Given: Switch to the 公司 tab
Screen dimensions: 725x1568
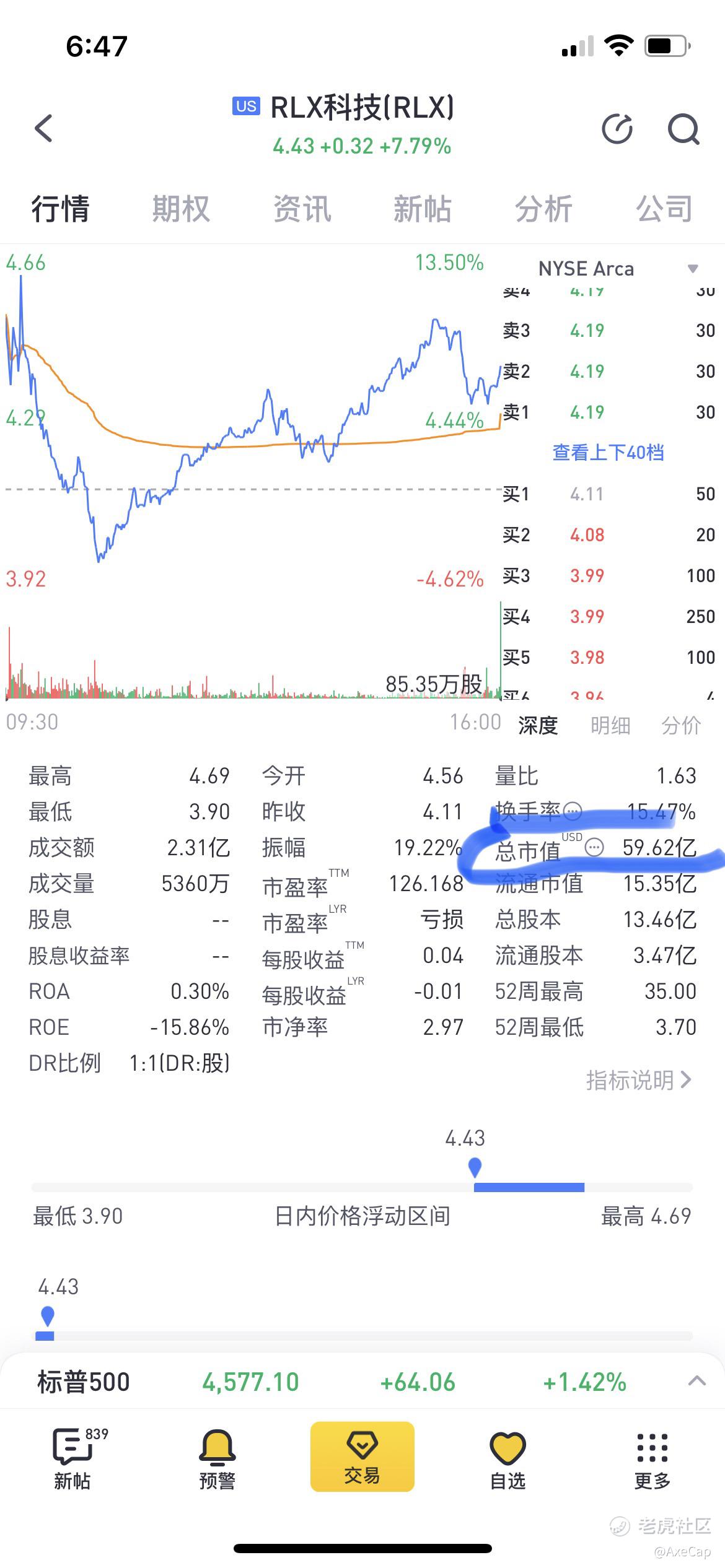Looking at the screenshot, I should 664,209.
